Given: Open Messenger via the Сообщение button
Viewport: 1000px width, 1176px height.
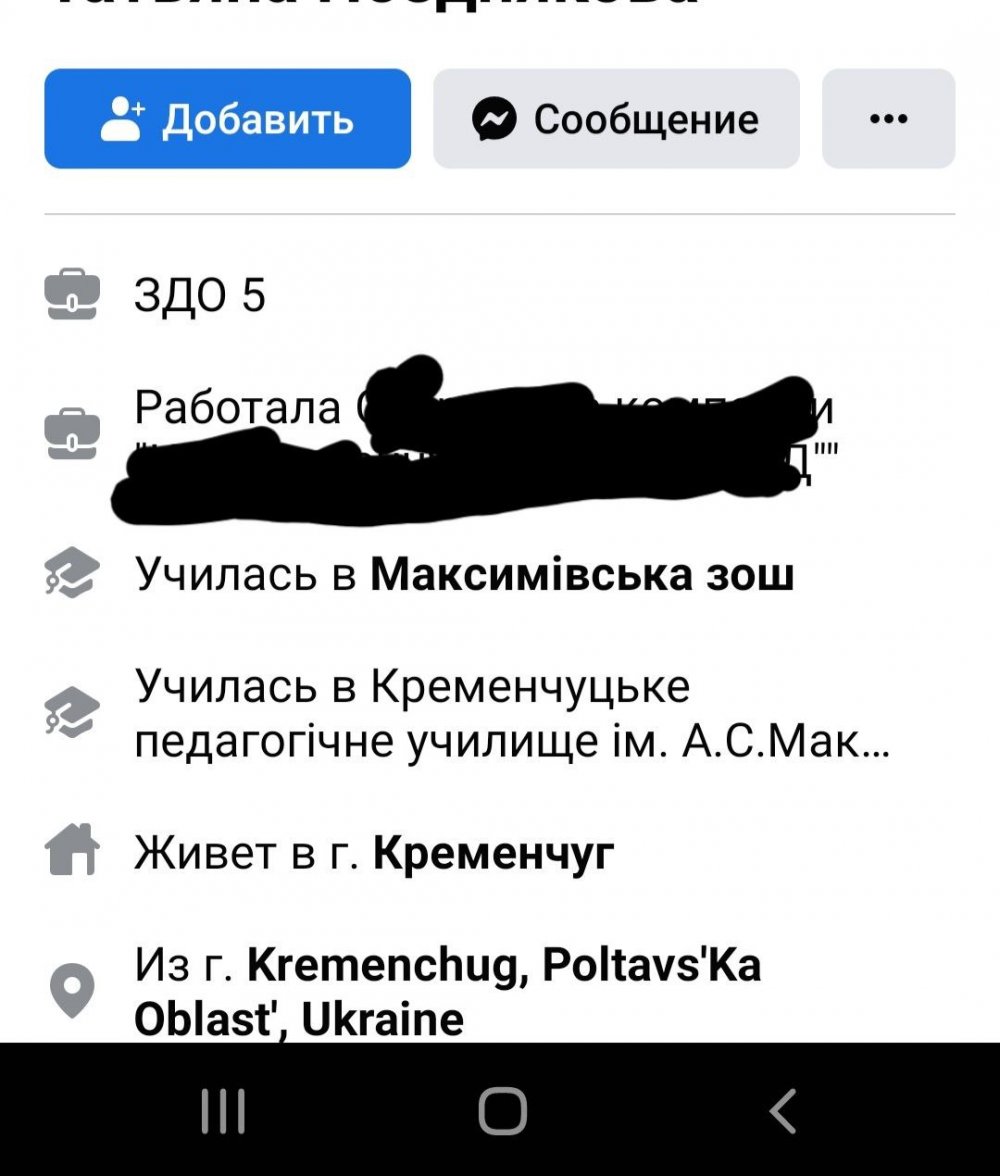Looking at the screenshot, I should (616, 119).
